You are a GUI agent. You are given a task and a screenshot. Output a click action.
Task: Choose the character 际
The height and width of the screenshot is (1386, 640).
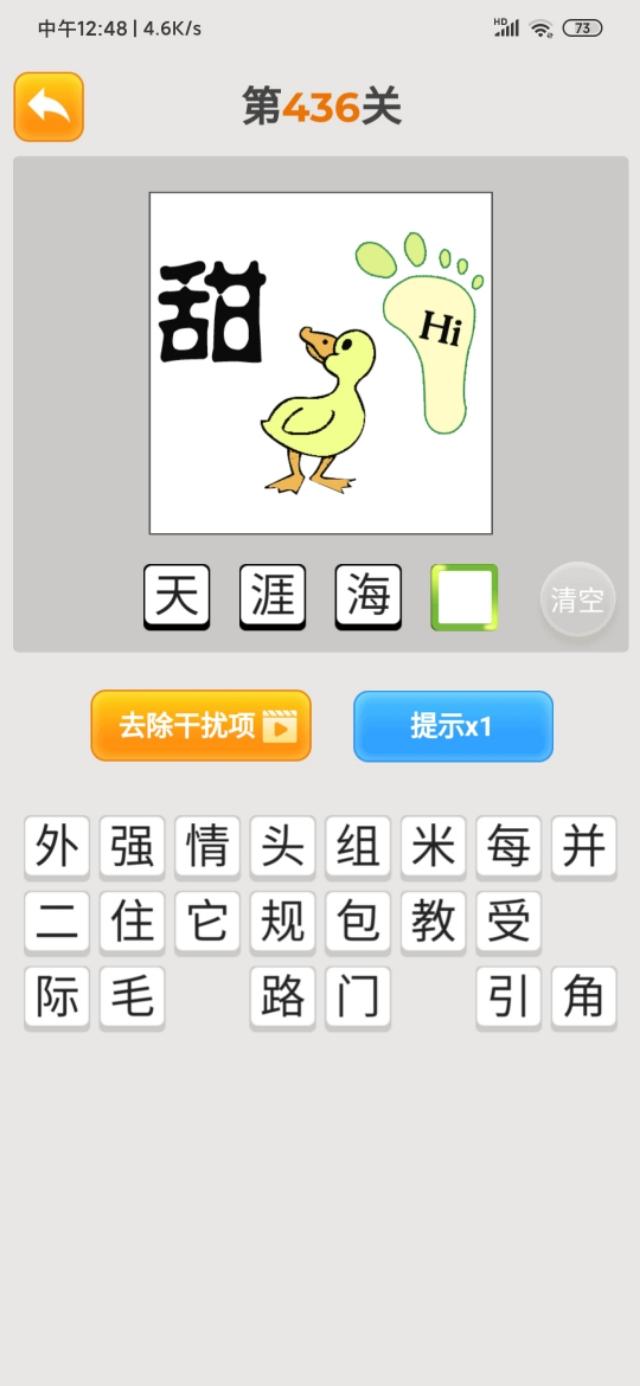pos(56,996)
